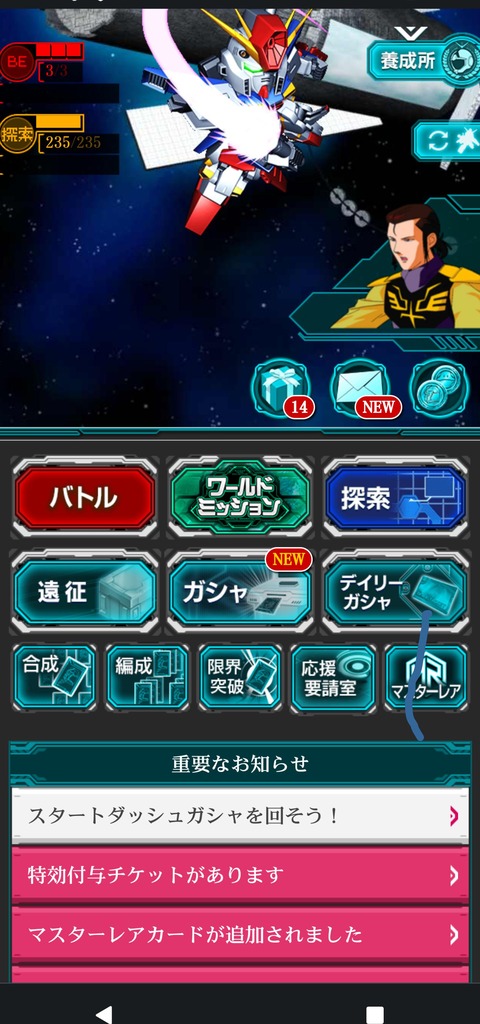Open notice 特効付与チケットがあります
Screen dimensions: 480x1024
tap(240, 875)
